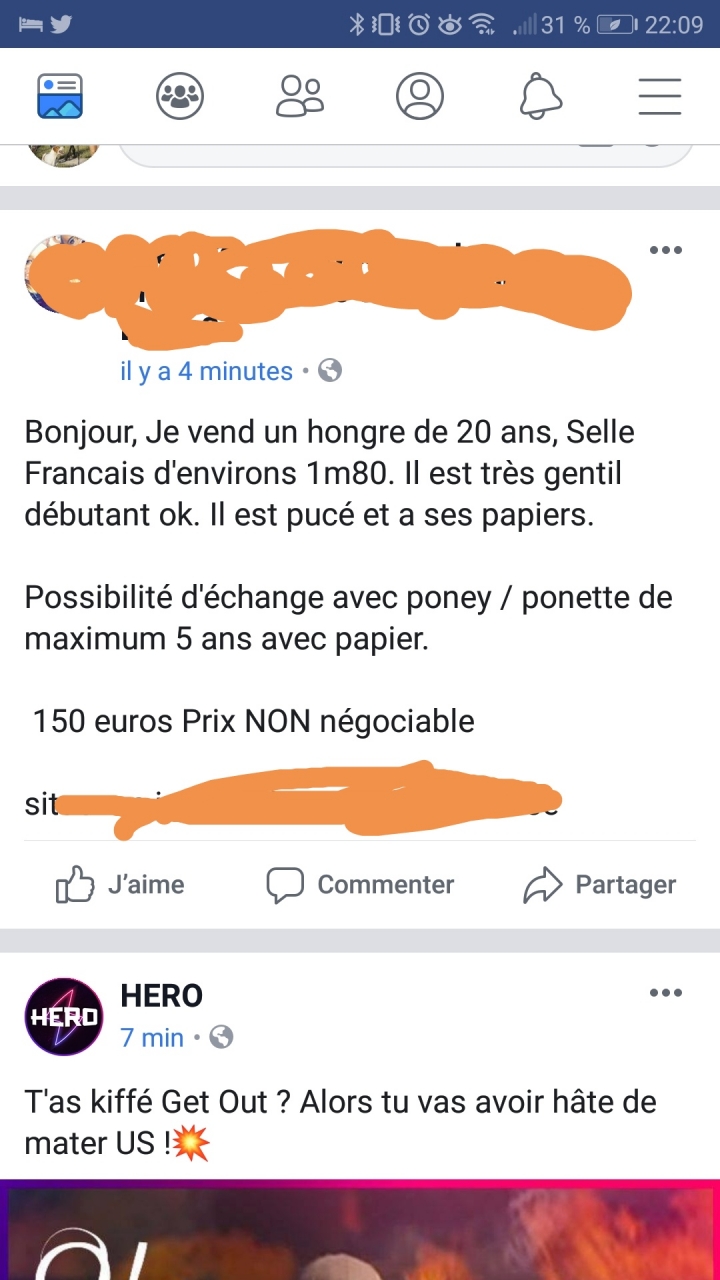Switch to the news feed tab
This screenshot has width=720, height=1280.
click(x=60, y=96)
